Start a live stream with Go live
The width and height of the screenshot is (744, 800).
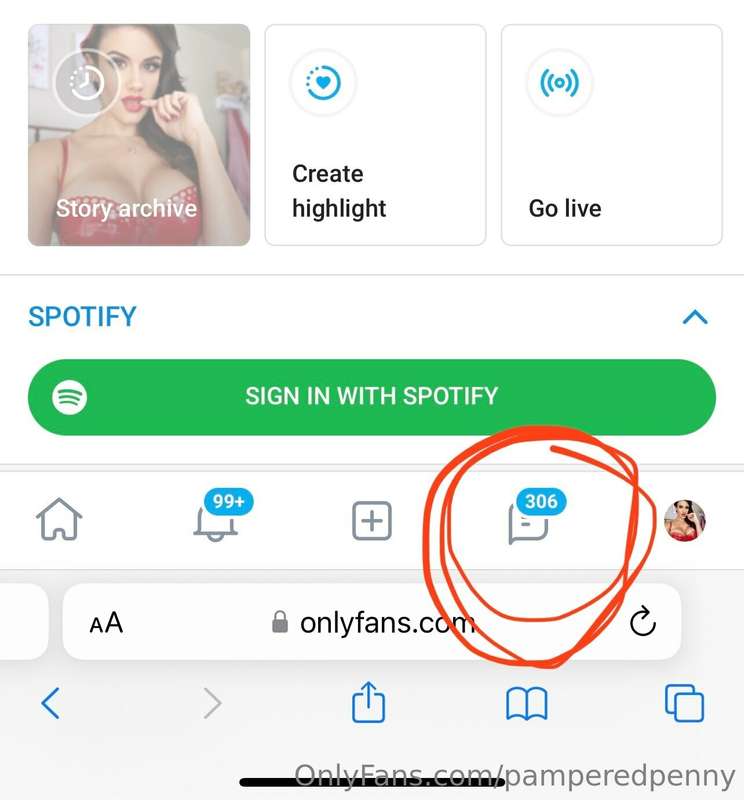611,135
